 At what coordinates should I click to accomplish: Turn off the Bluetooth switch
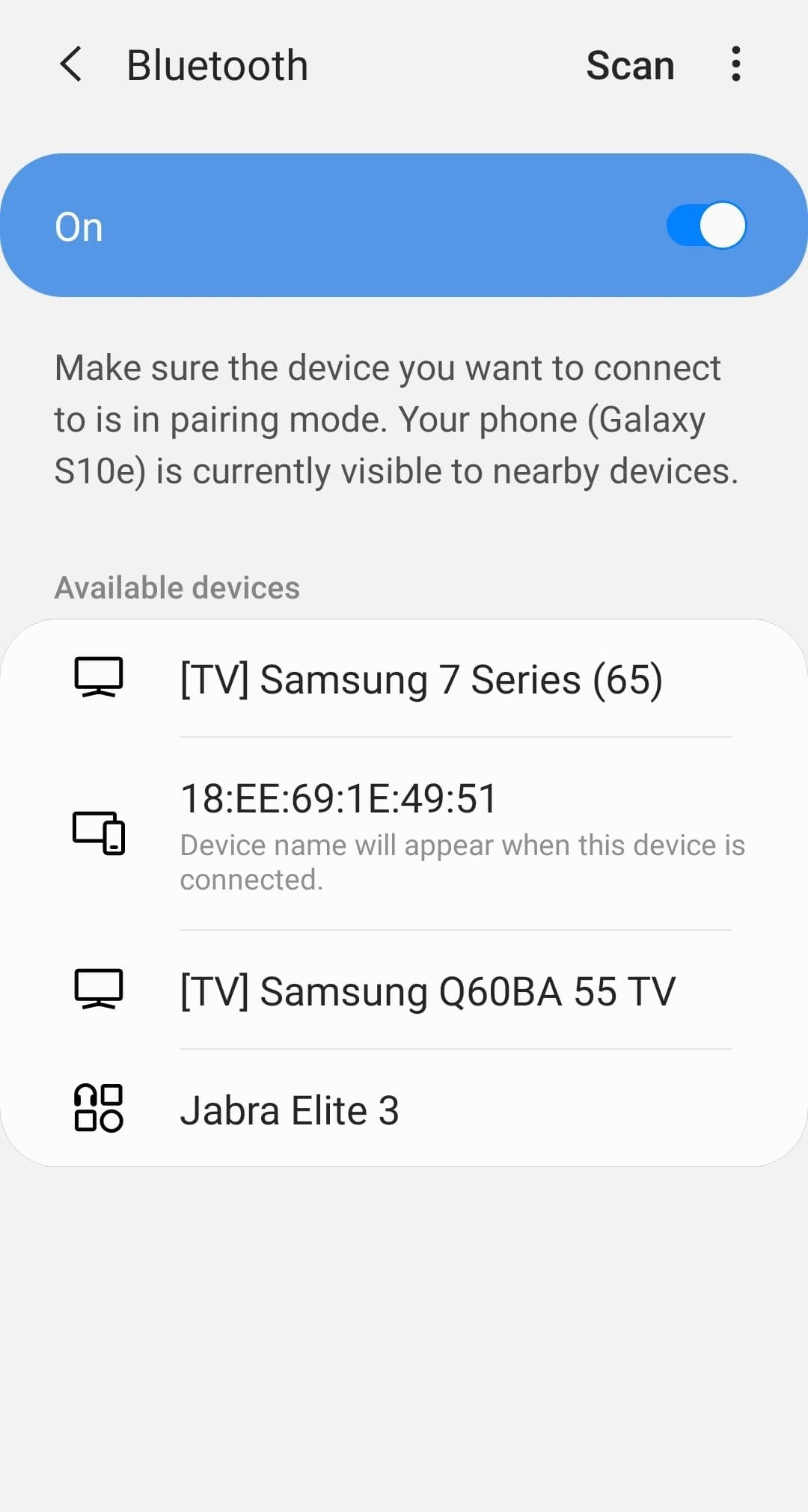coord(706,225)
